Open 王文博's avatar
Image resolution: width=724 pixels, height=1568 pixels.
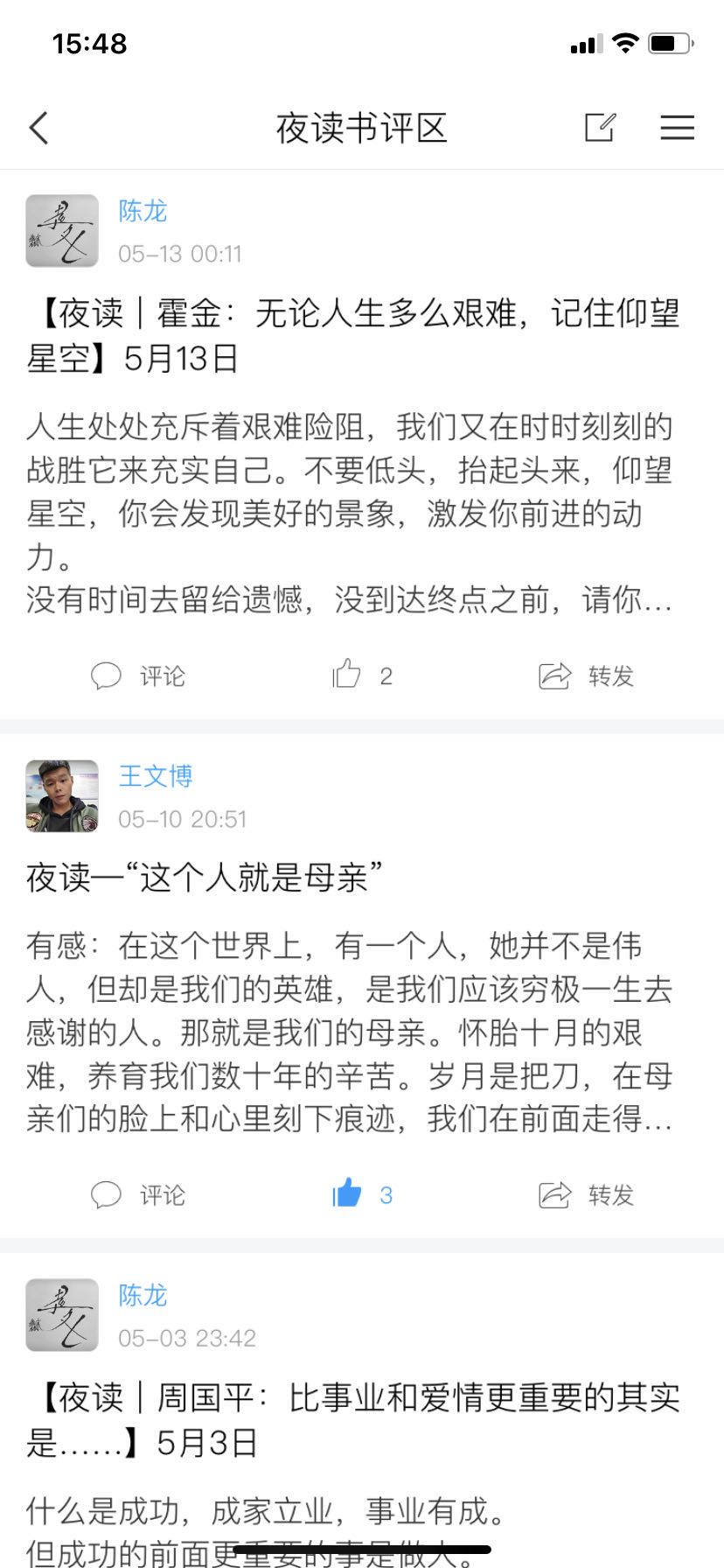coord(62,795)
